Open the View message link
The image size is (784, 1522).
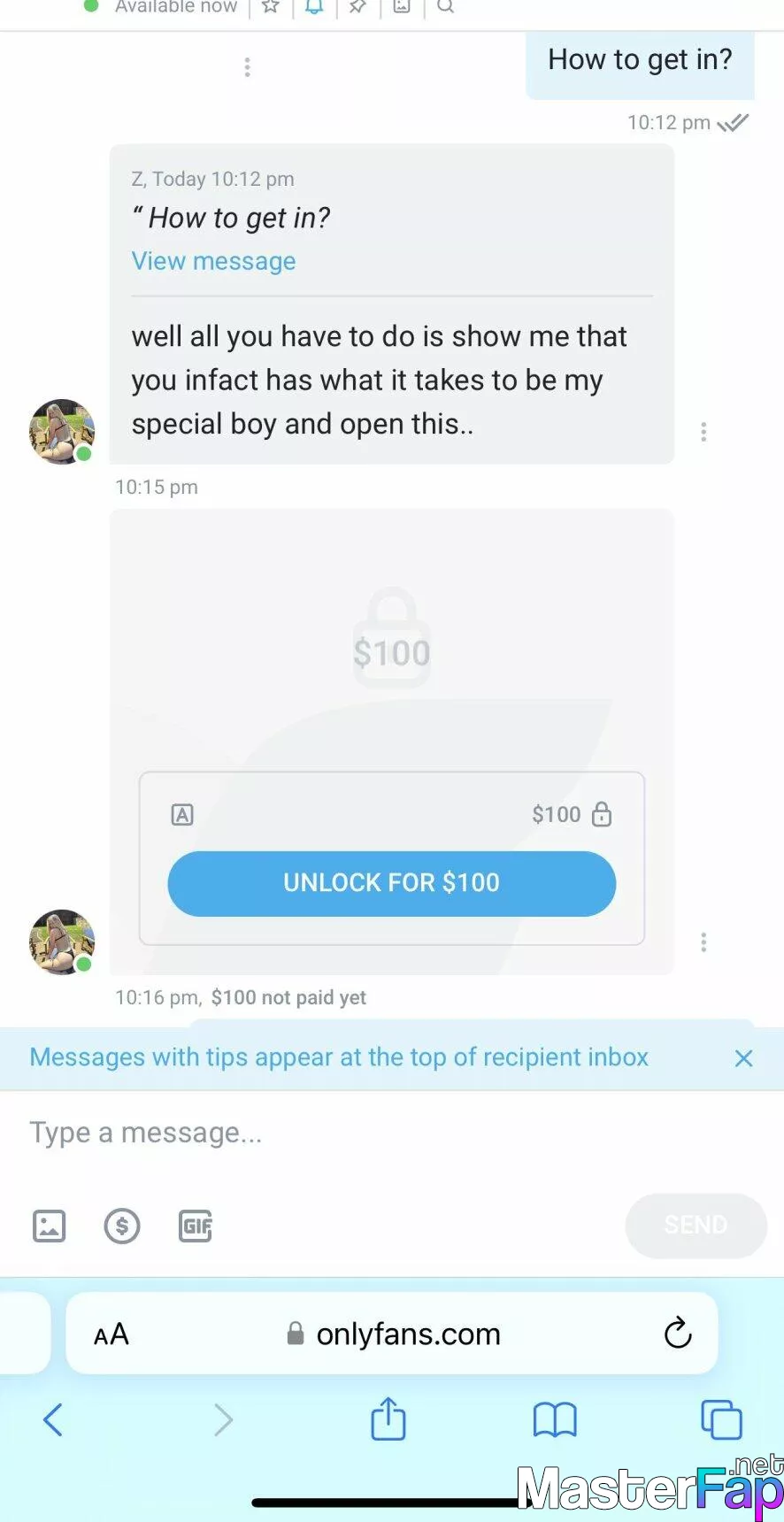(213, 261)
